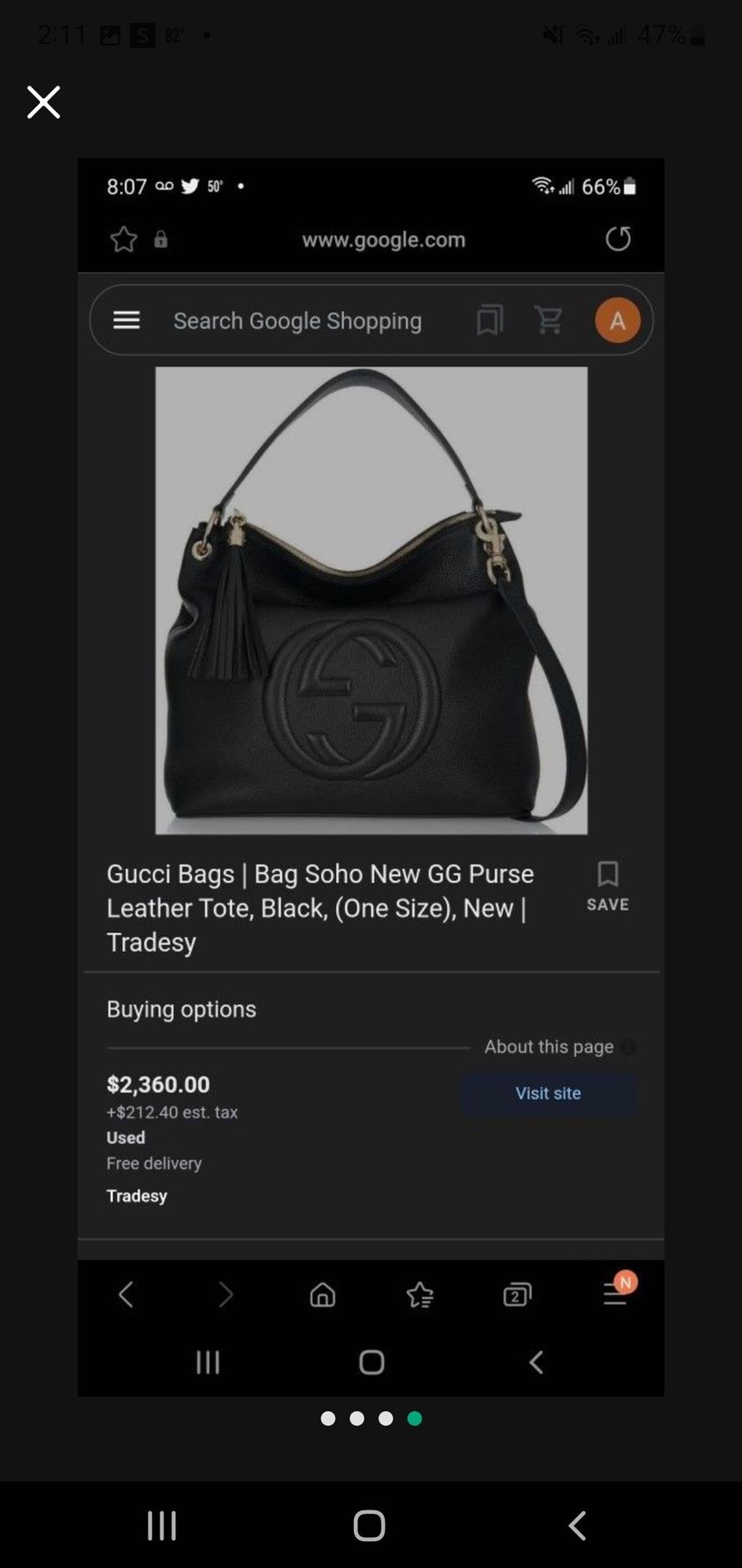Navigate forward using the right arrow
The width and height of the screenshot is (742, 1568).
click(x=226, y=1294)
